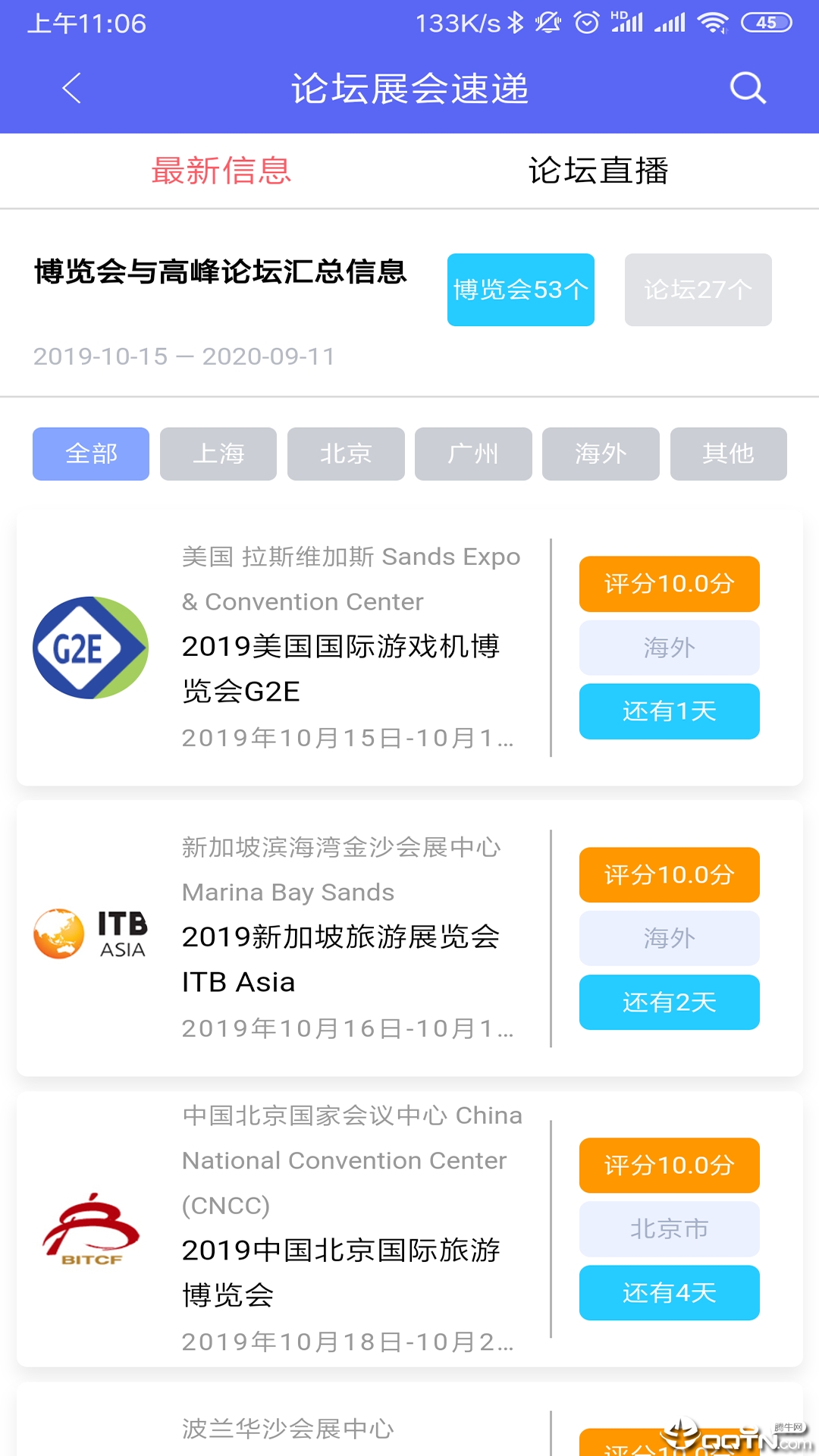Viewport: 819px width, 1456px height.
Task: Switch to the 论坛直播 tab
Action: pyautogui.click(x=600, y=171)
